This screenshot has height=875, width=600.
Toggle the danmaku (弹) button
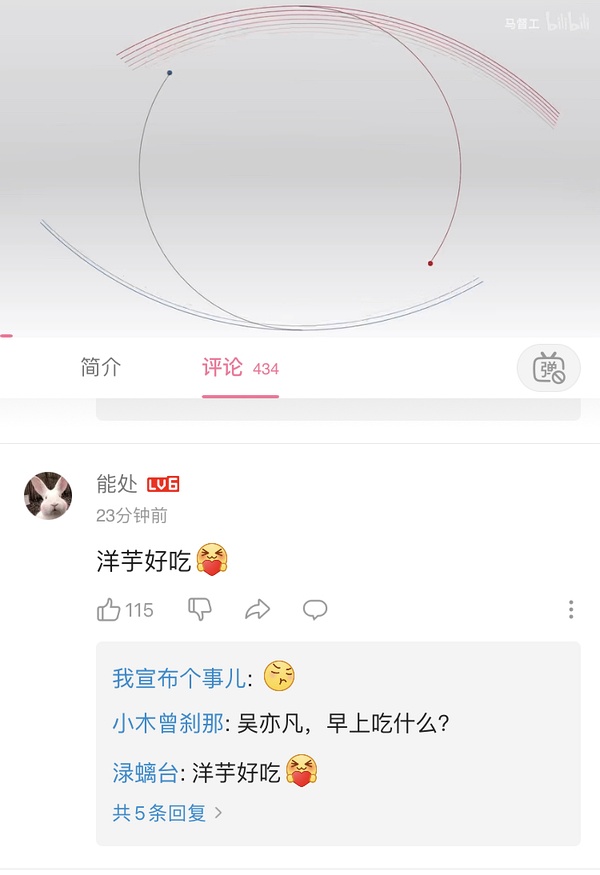(548, 369)
